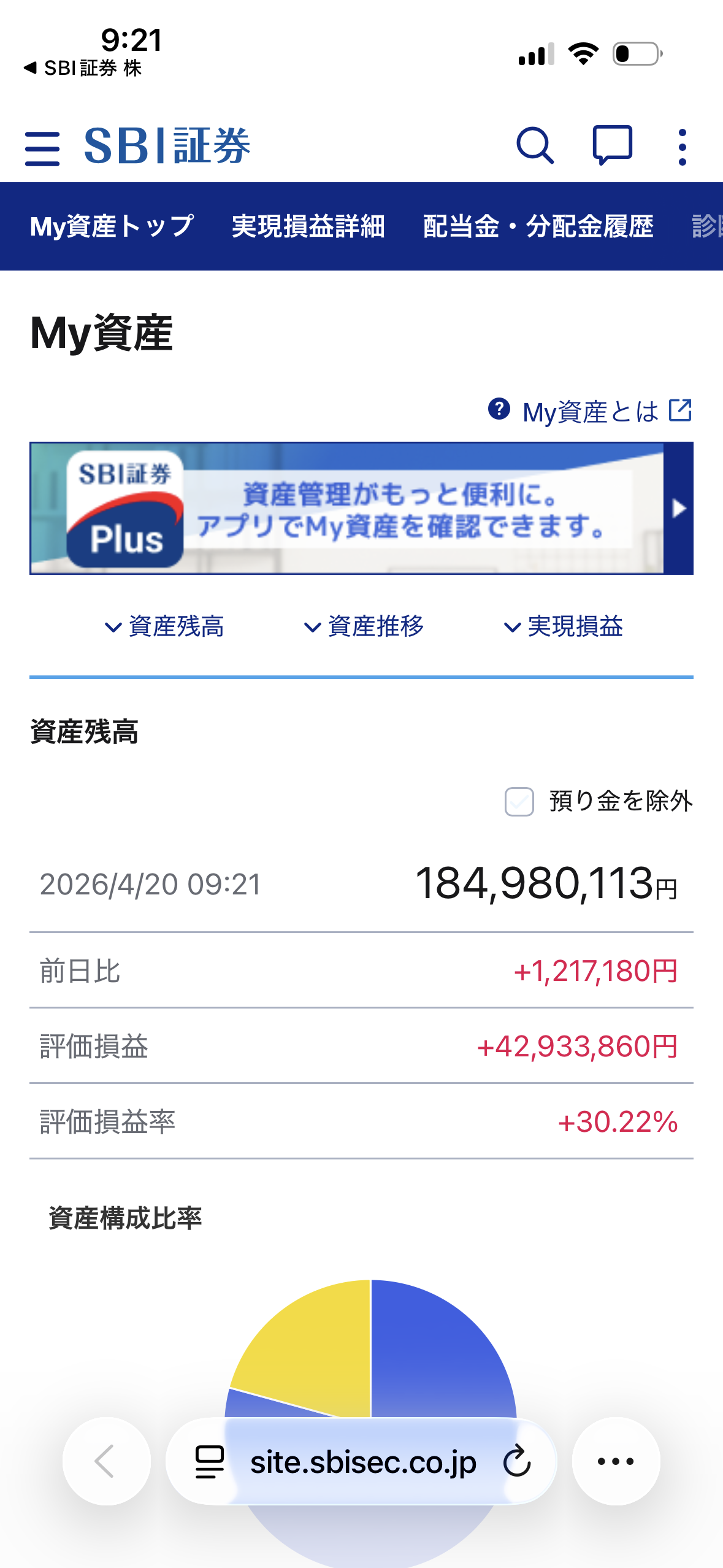
Task: Open the page settings icon in address bar
Action: [209, 1462]
